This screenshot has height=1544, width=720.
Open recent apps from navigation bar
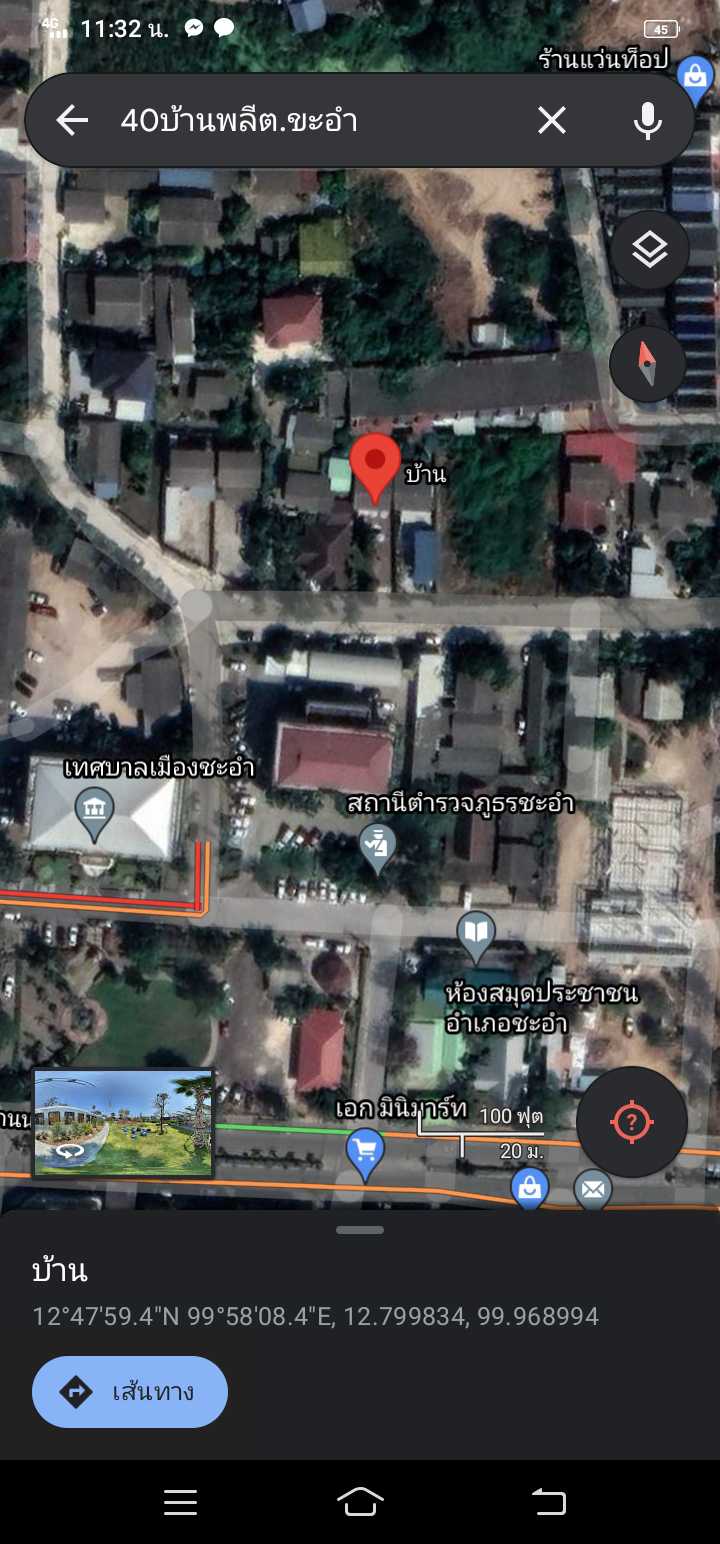pos(180,1501)
